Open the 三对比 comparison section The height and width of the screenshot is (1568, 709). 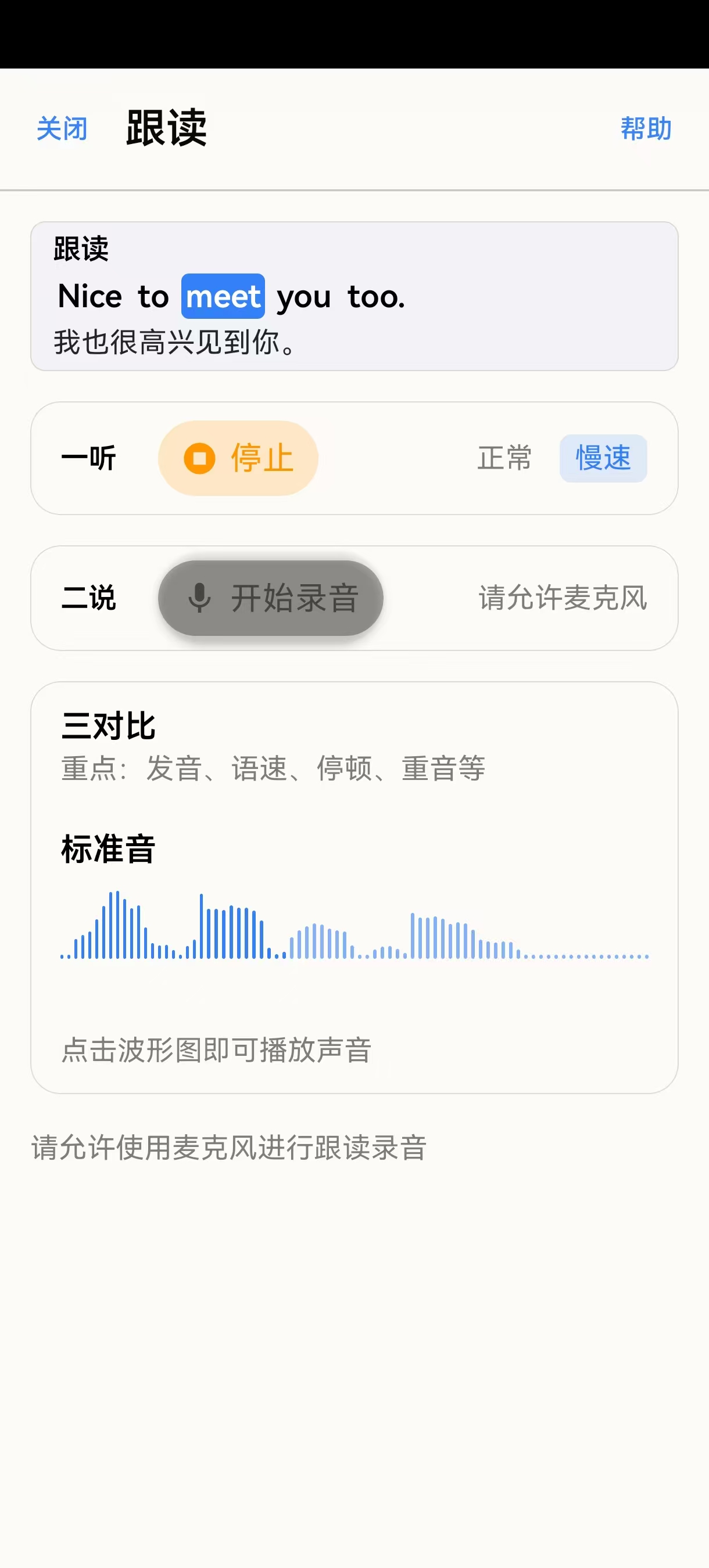tap(109, 724)
